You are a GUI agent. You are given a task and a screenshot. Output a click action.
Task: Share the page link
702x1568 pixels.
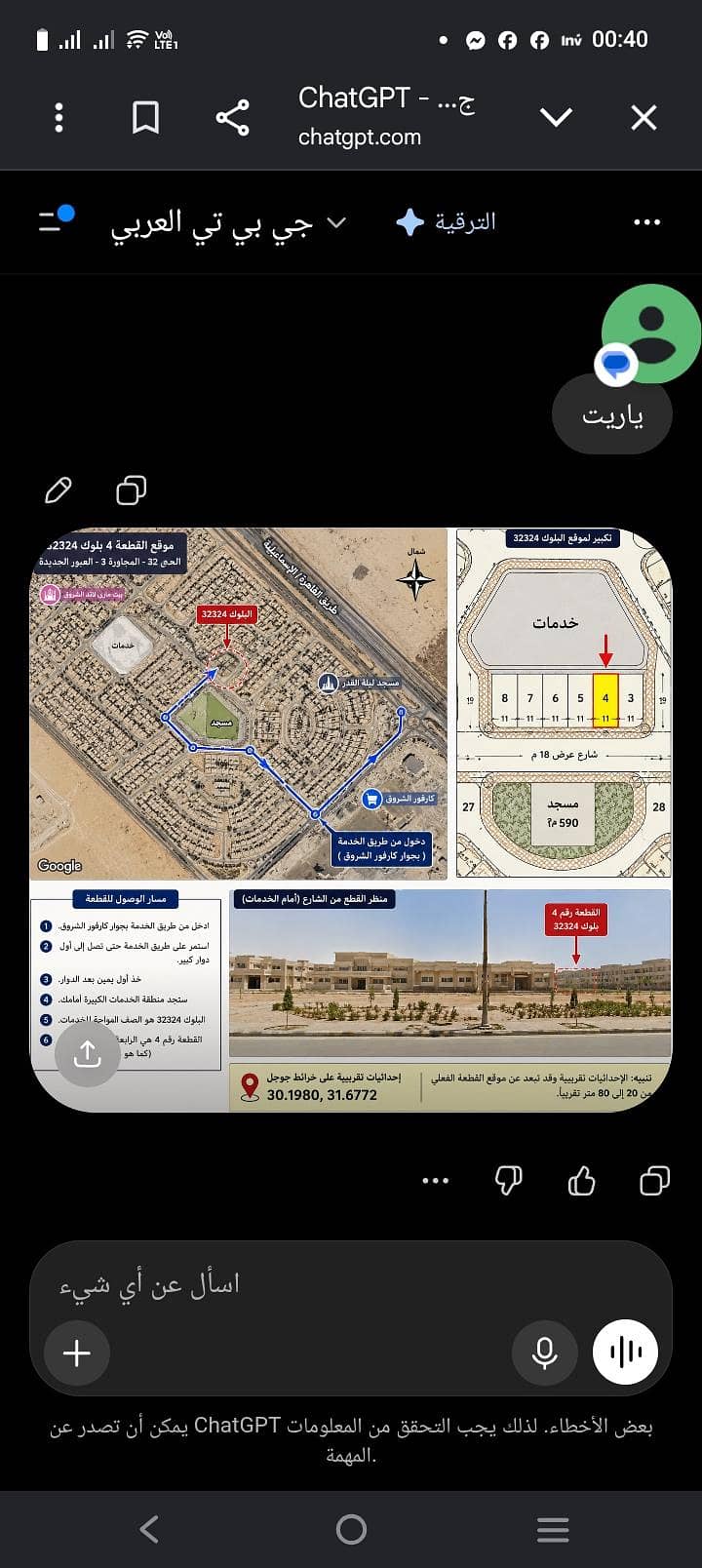click(x=232, y=118)
